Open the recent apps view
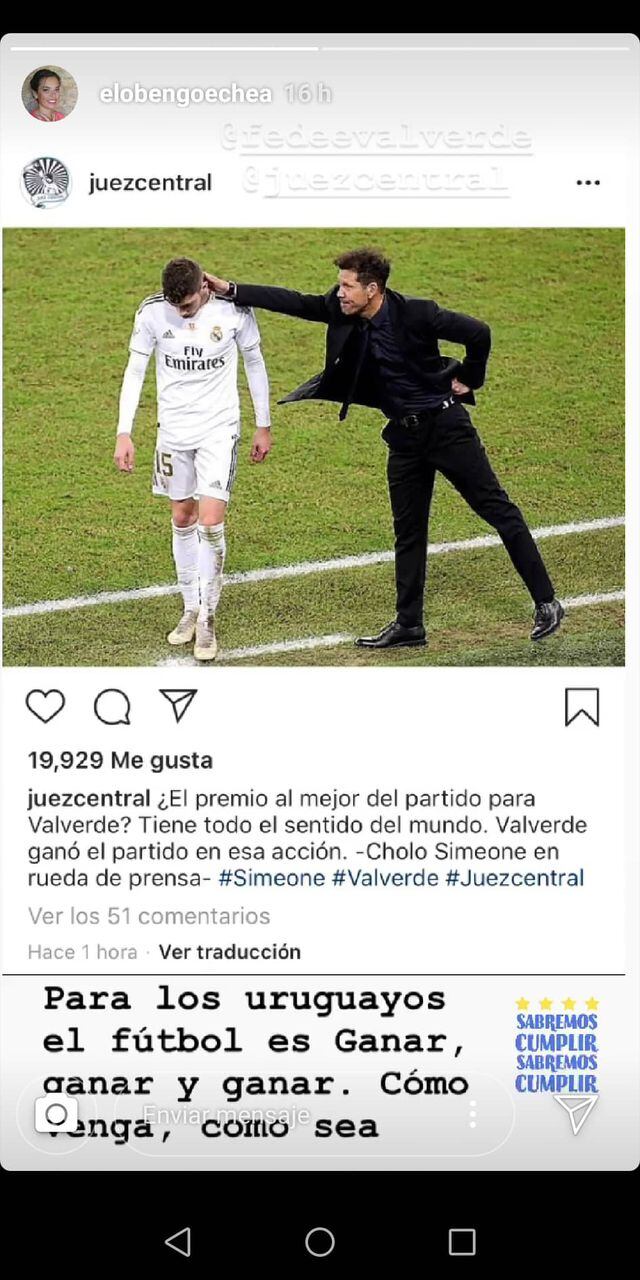Viewport: 640px width, 1280px height. tap(462, 1242)
